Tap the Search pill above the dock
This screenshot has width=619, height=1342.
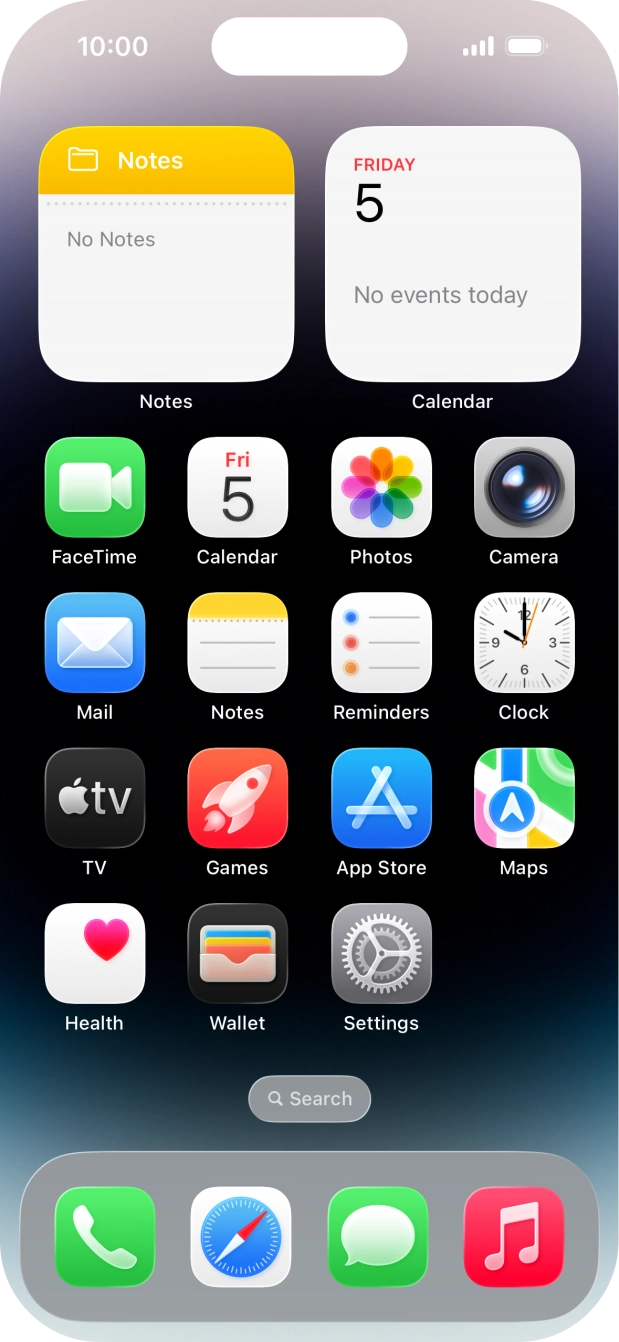click(x=310, y=1099)
